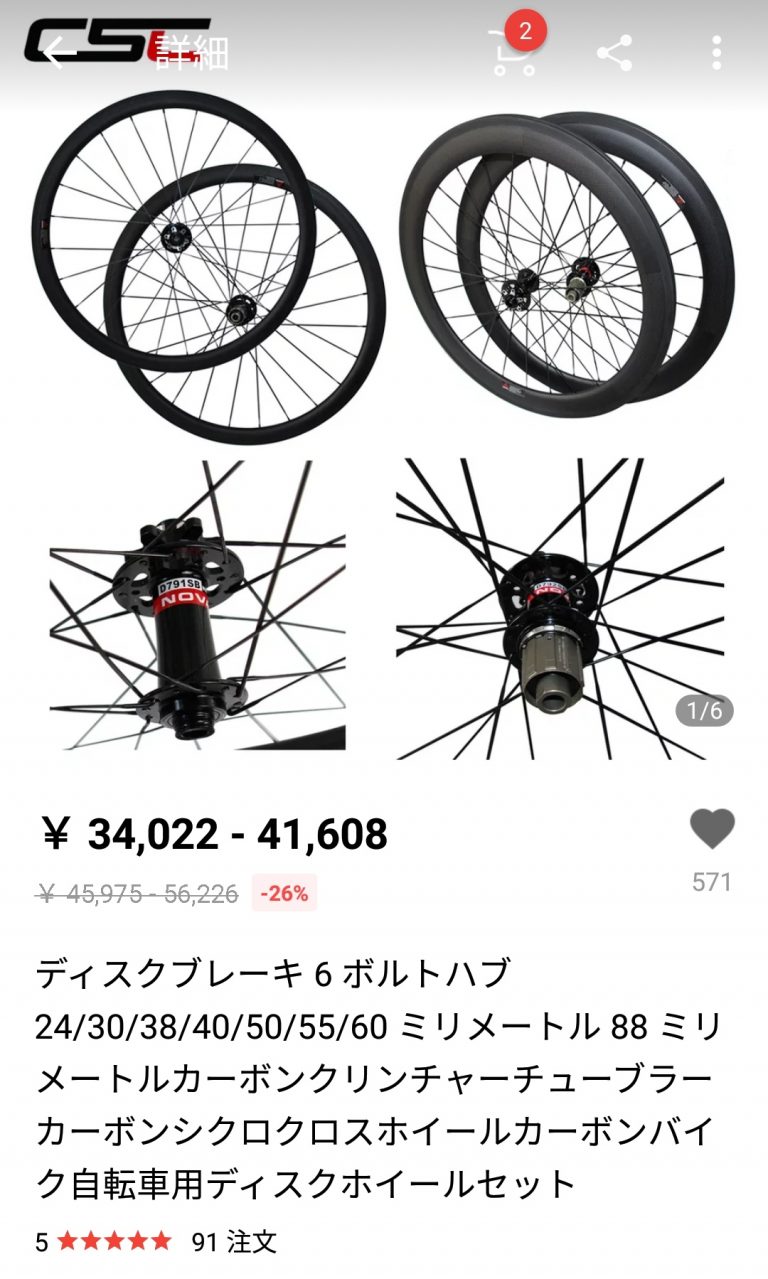Open the overflow menu
Screen dimensions: 768x1279
716,52
